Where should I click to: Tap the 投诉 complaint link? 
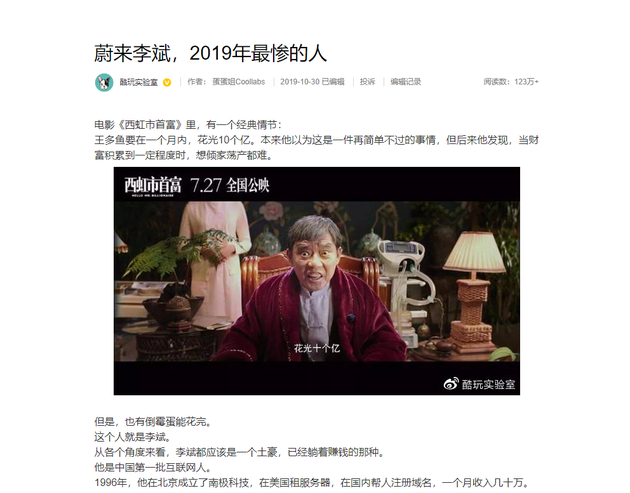coord(367,82)
